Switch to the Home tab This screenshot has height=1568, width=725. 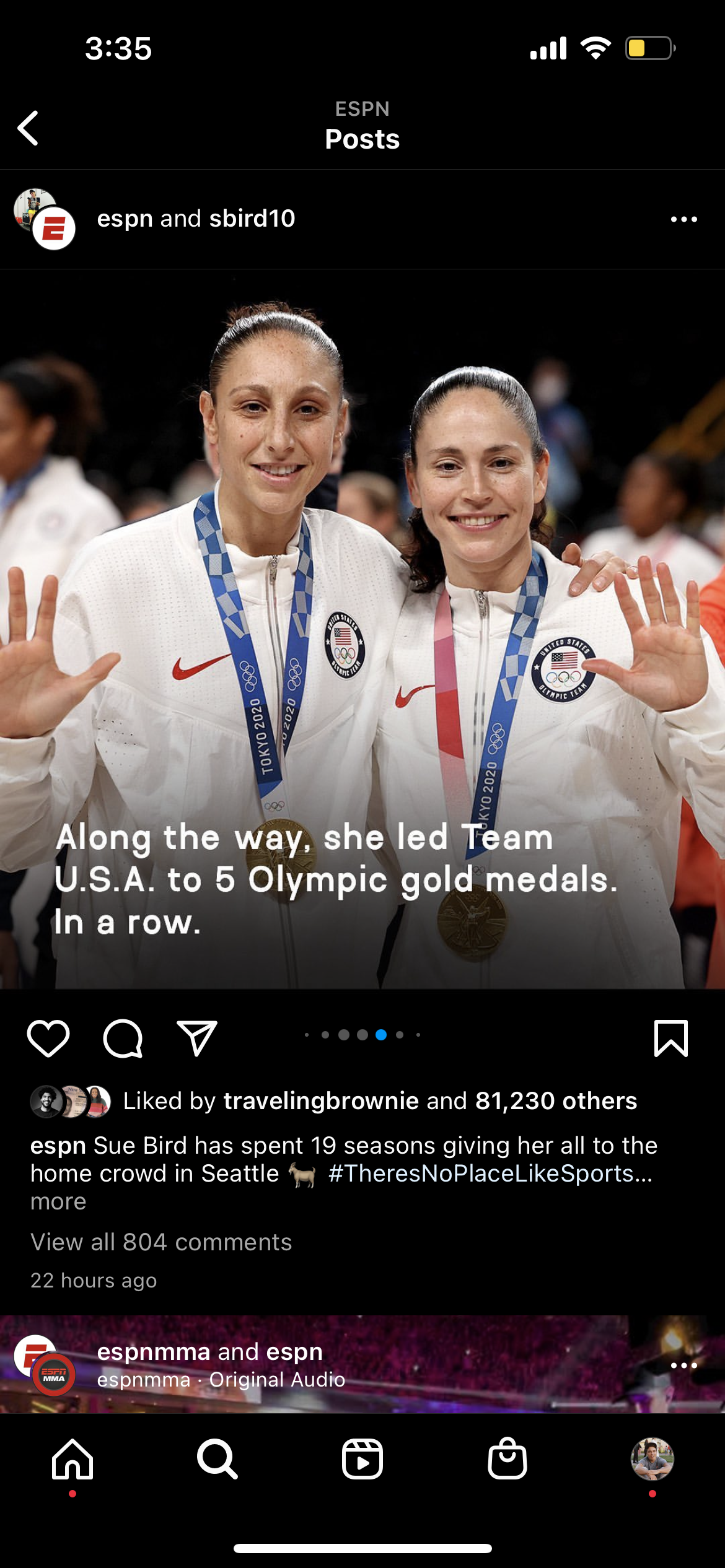(x=72, y=1459)
